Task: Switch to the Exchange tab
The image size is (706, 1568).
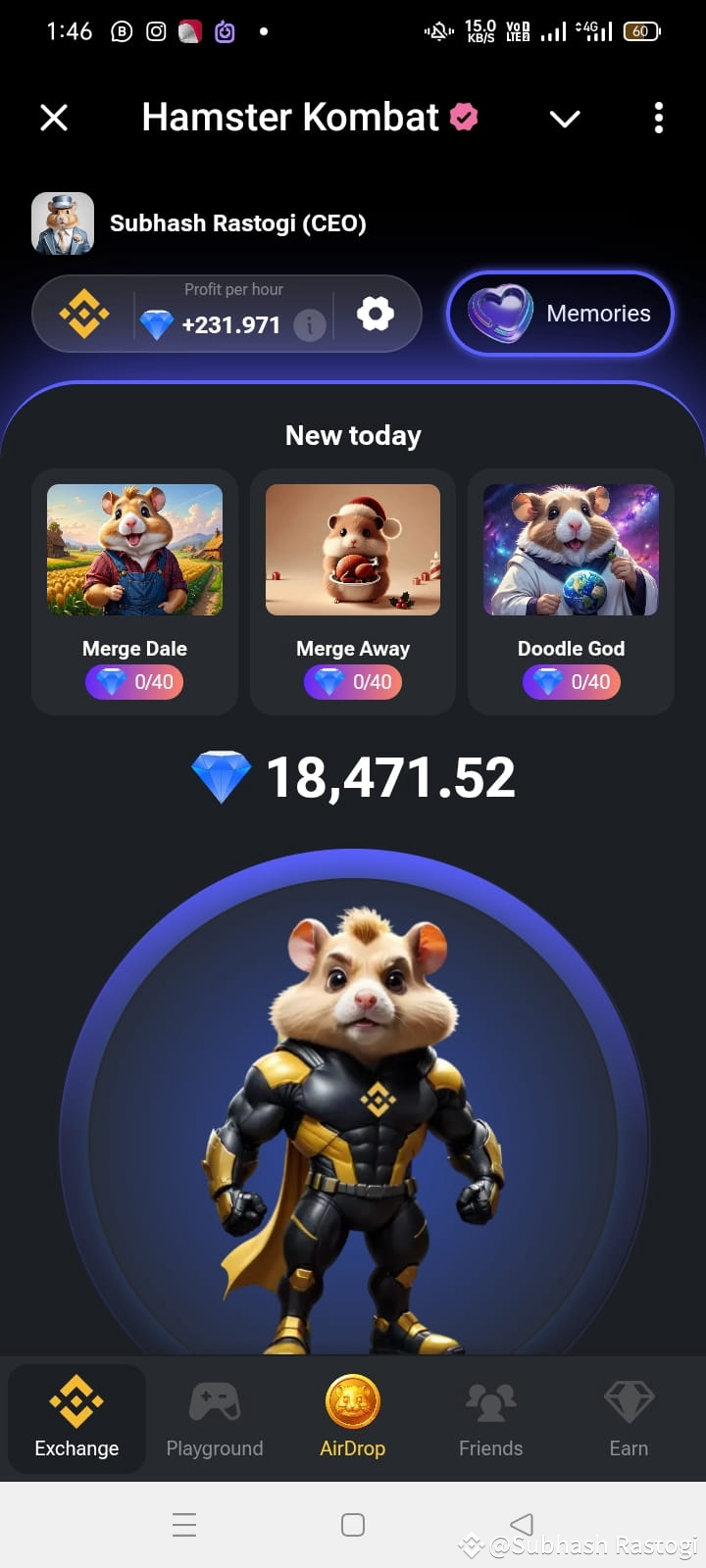Action: (x=76, y=1418)
